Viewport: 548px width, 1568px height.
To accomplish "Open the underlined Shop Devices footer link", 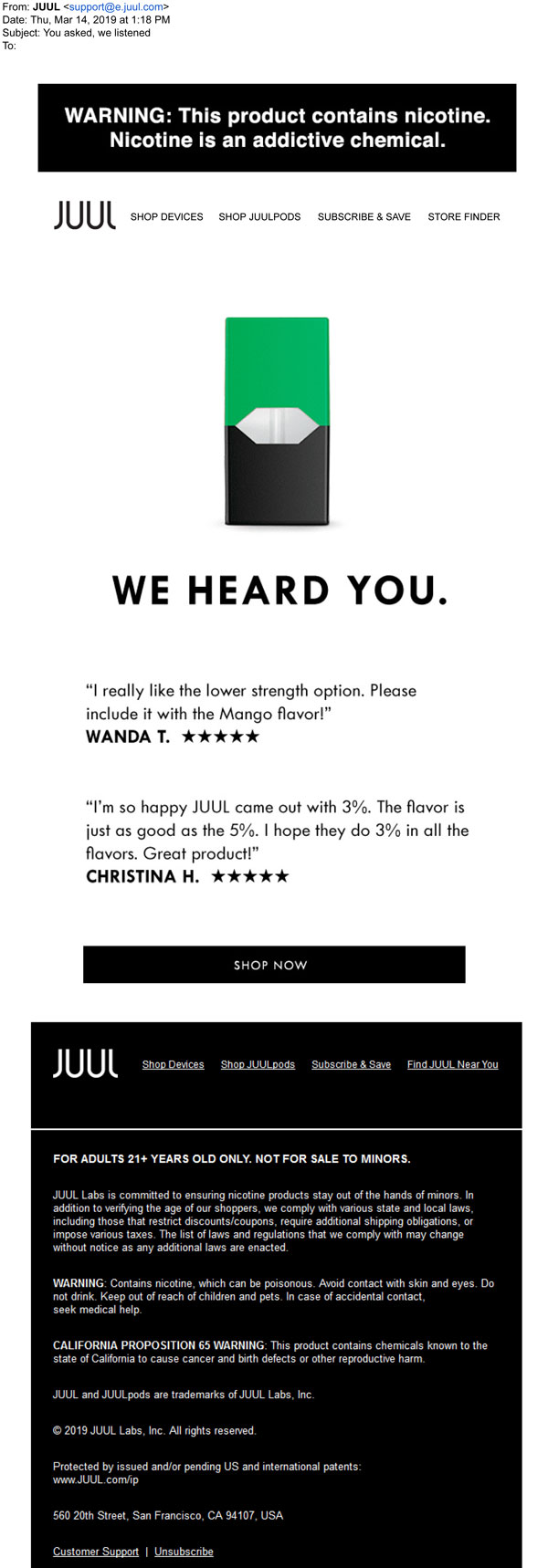I will pos(173,1064).
